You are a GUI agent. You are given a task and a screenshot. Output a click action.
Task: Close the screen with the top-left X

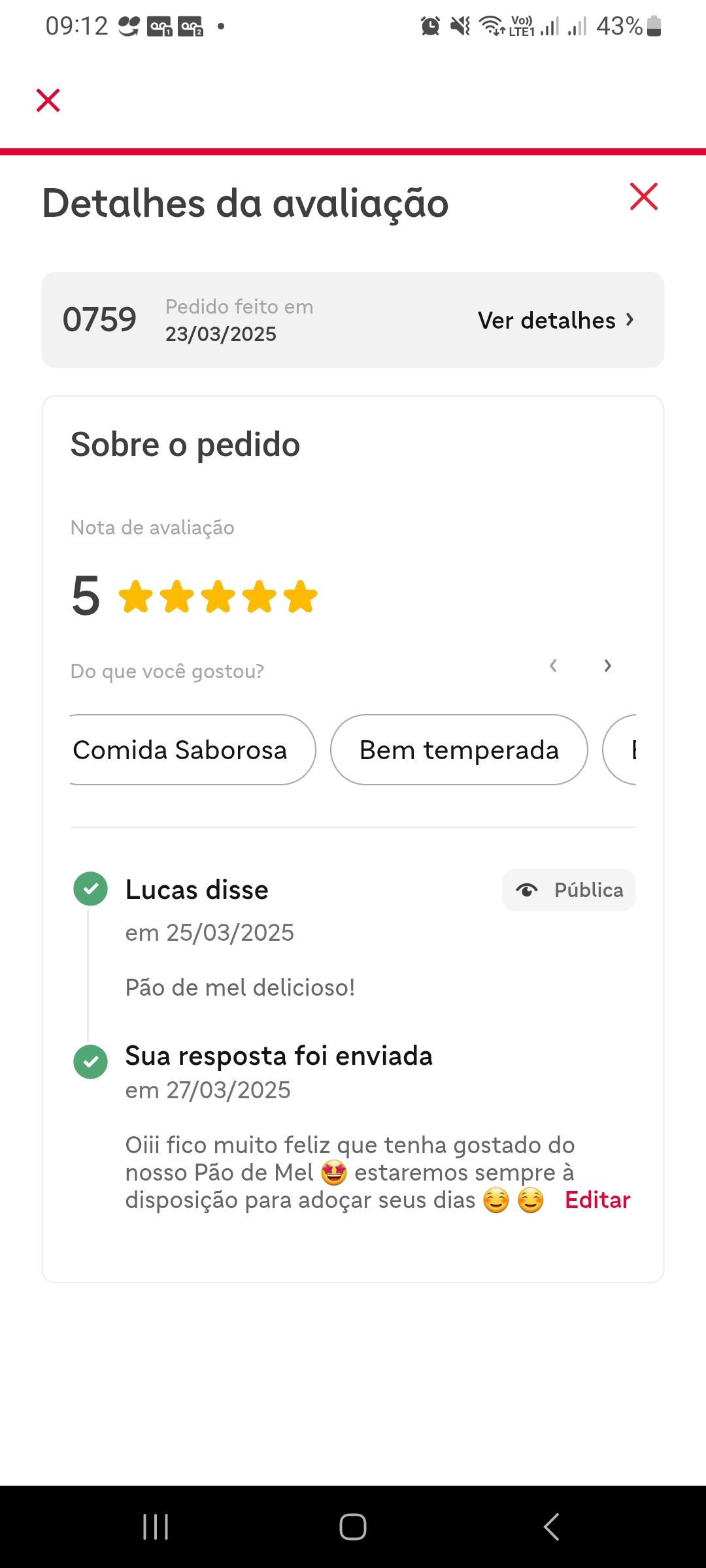[48, 101]
